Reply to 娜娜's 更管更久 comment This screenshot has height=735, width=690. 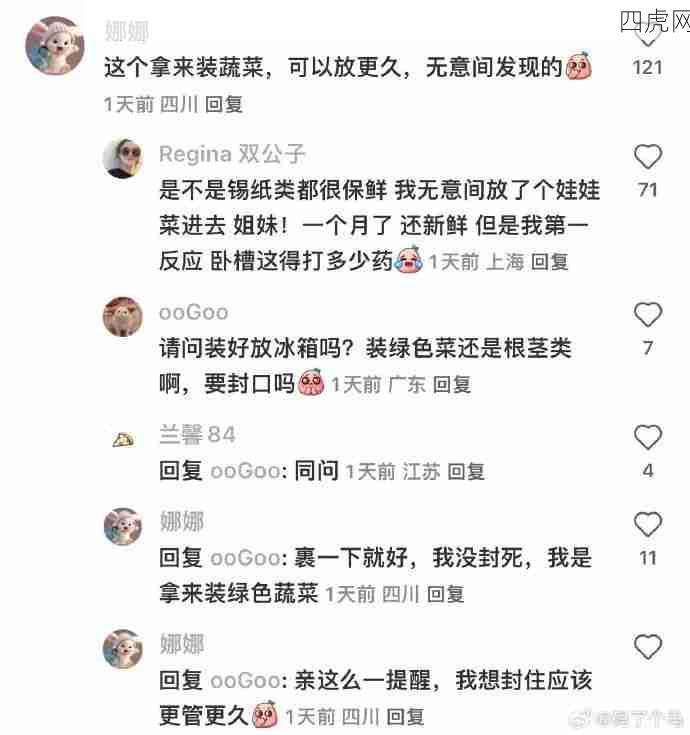pyautogui.click(x=405, y=716)
